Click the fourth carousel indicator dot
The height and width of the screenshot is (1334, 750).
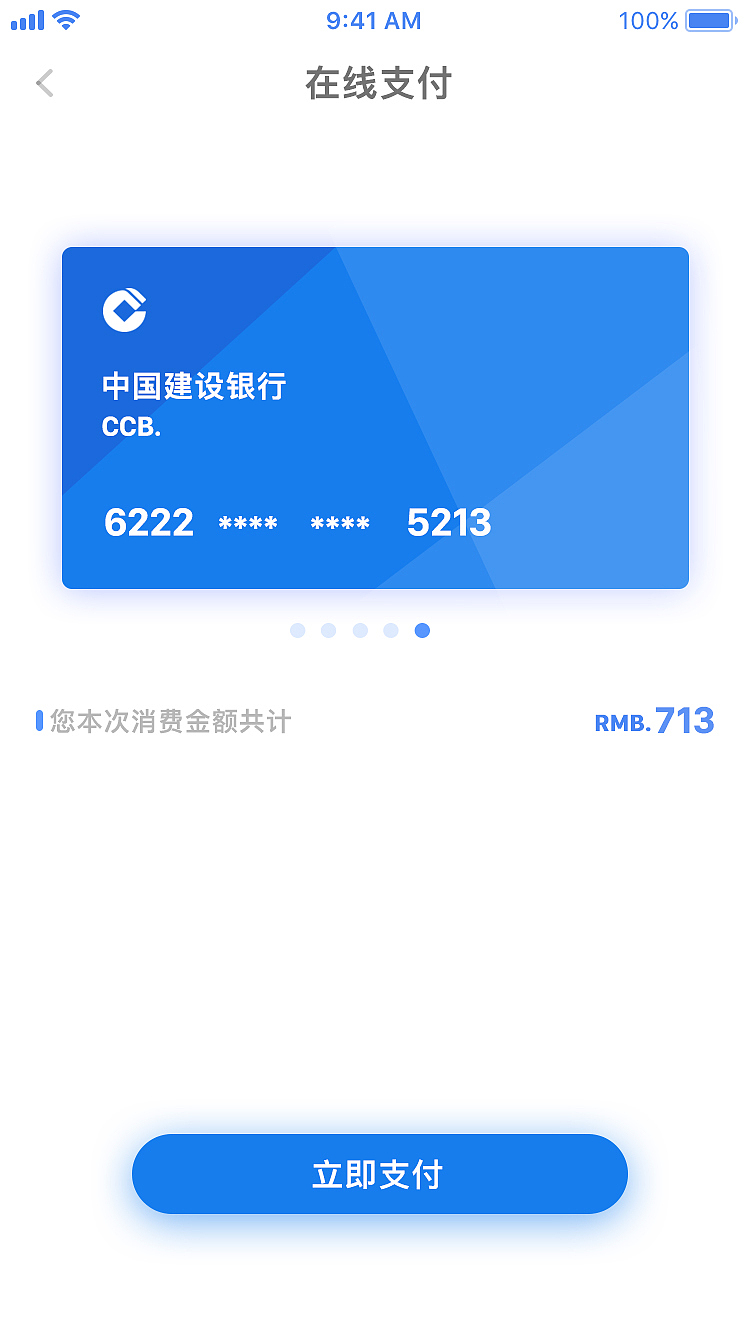point(391,630)
